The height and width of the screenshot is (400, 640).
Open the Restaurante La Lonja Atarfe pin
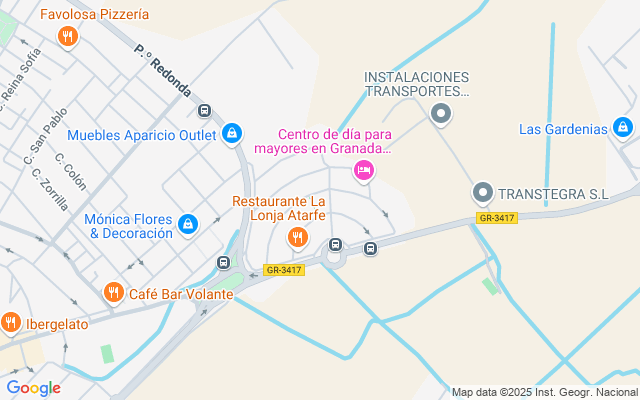click(x=297, y=237)
